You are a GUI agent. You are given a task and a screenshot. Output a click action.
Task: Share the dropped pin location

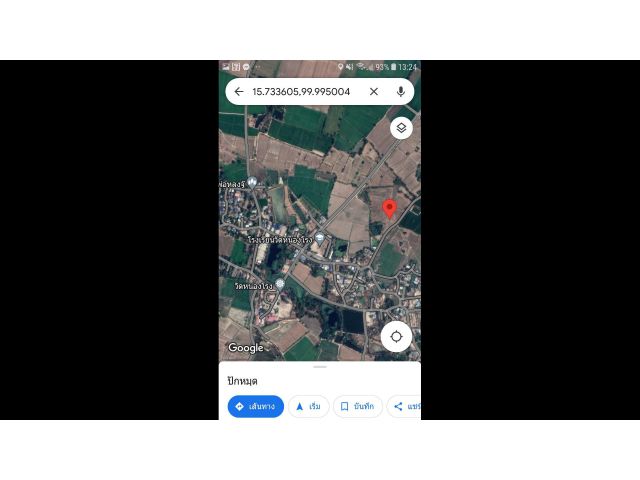[404, 406]
